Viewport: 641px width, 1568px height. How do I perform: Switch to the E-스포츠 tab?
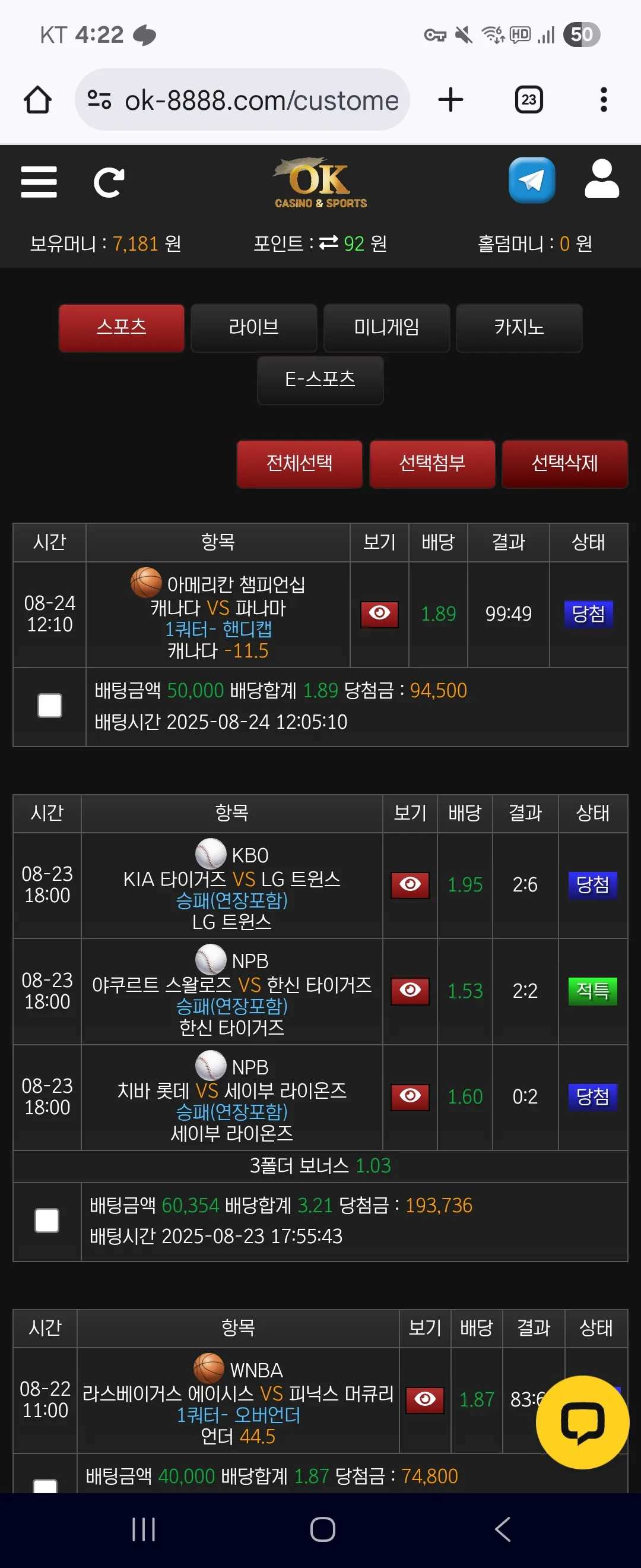320,380
